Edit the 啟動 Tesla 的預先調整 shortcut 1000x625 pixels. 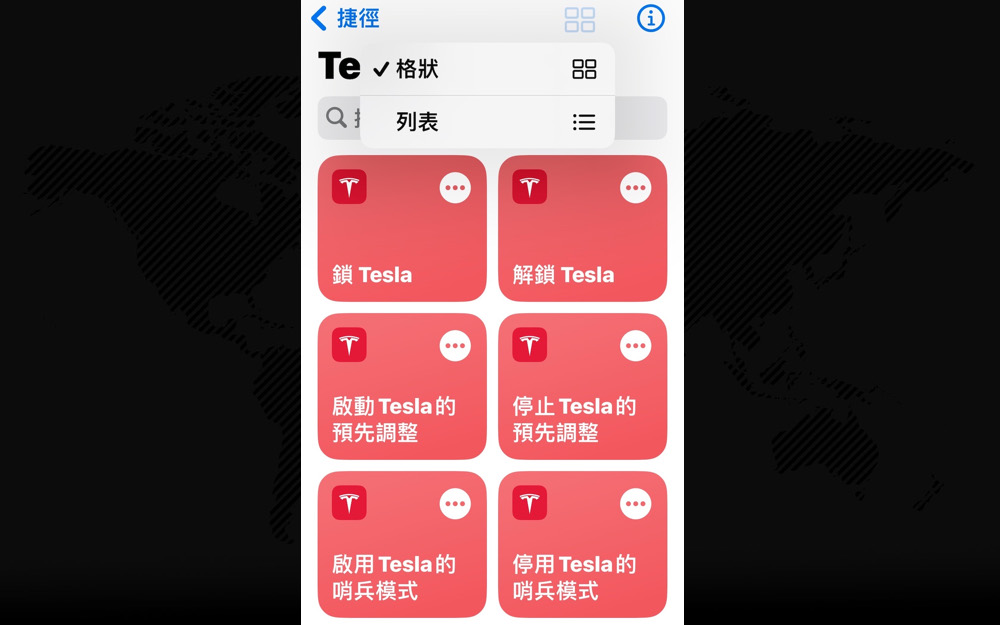point(455,346)
